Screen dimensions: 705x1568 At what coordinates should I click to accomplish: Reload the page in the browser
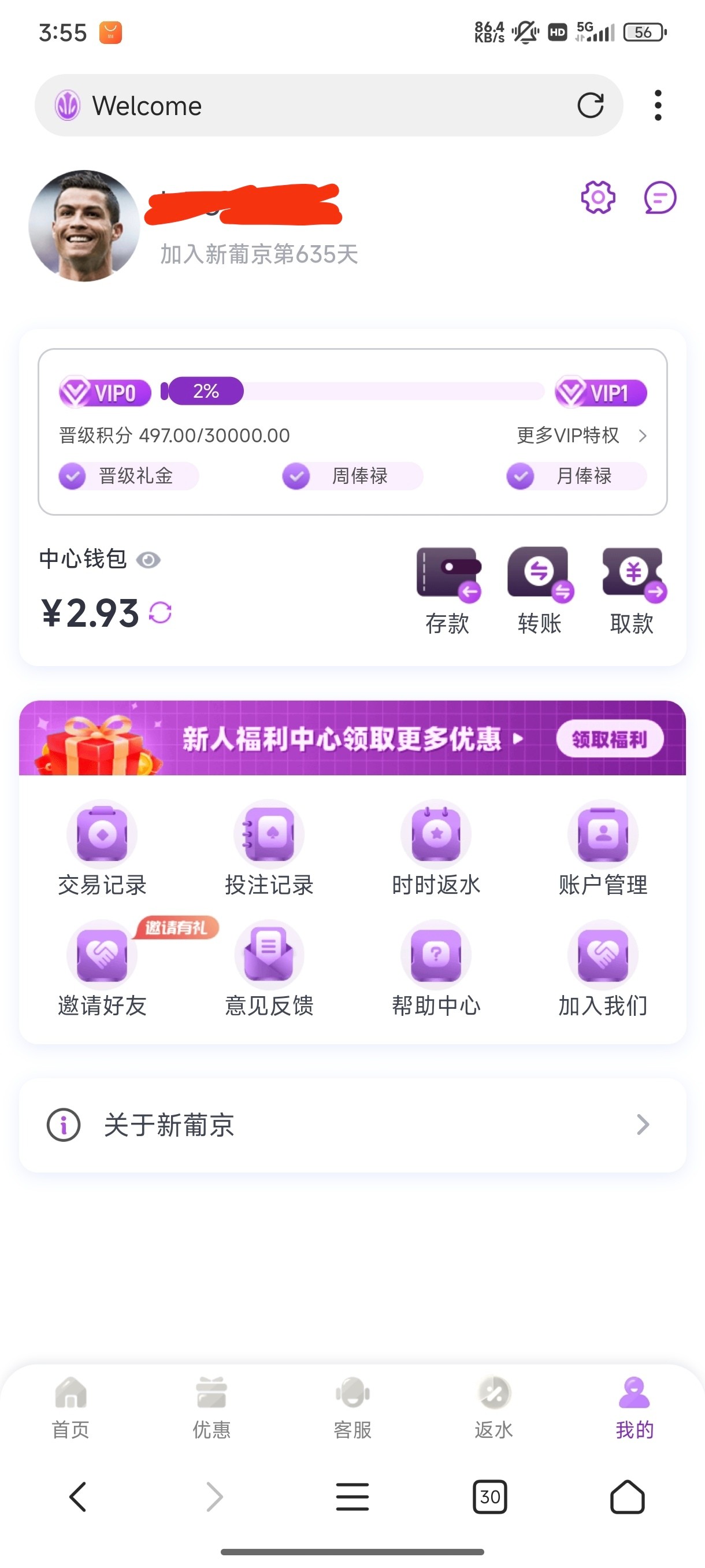click(590, 105)
